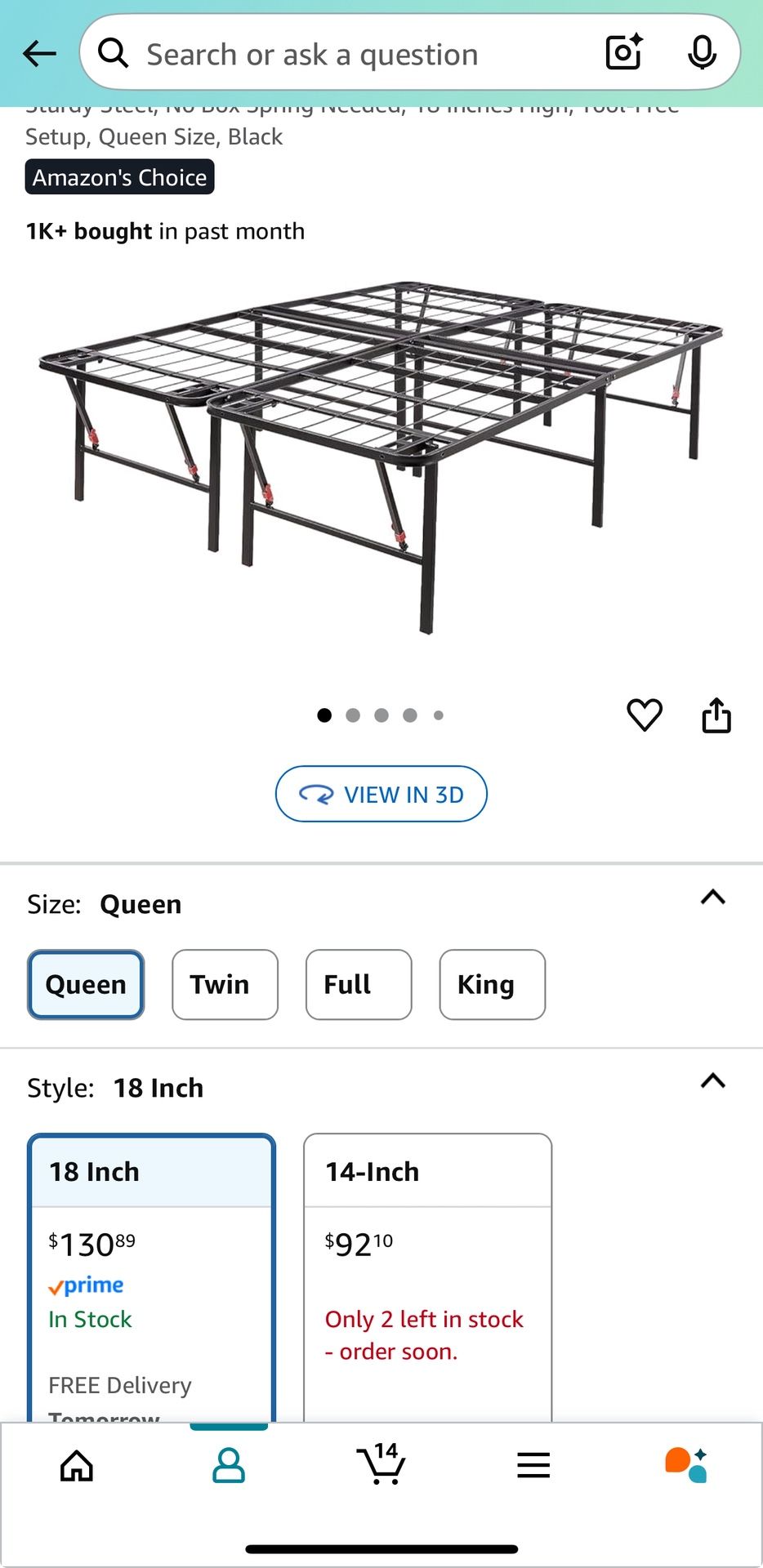Open the cart with 14 items
Image resolution: width=763 pixels, height=1568 pixels.
coord(381,1465)
